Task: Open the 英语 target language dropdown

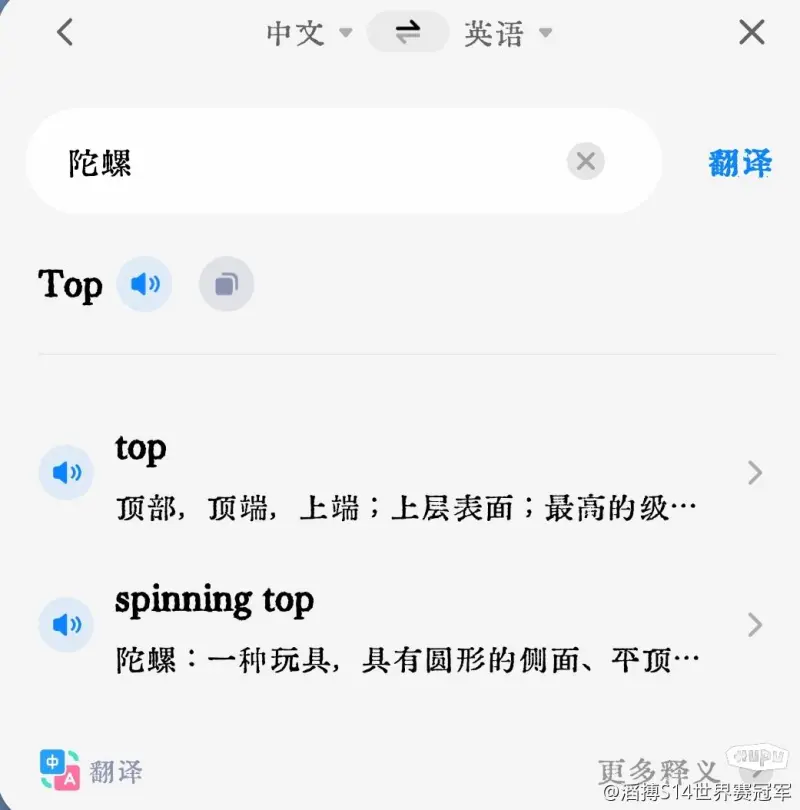Action: pos(508,33)
